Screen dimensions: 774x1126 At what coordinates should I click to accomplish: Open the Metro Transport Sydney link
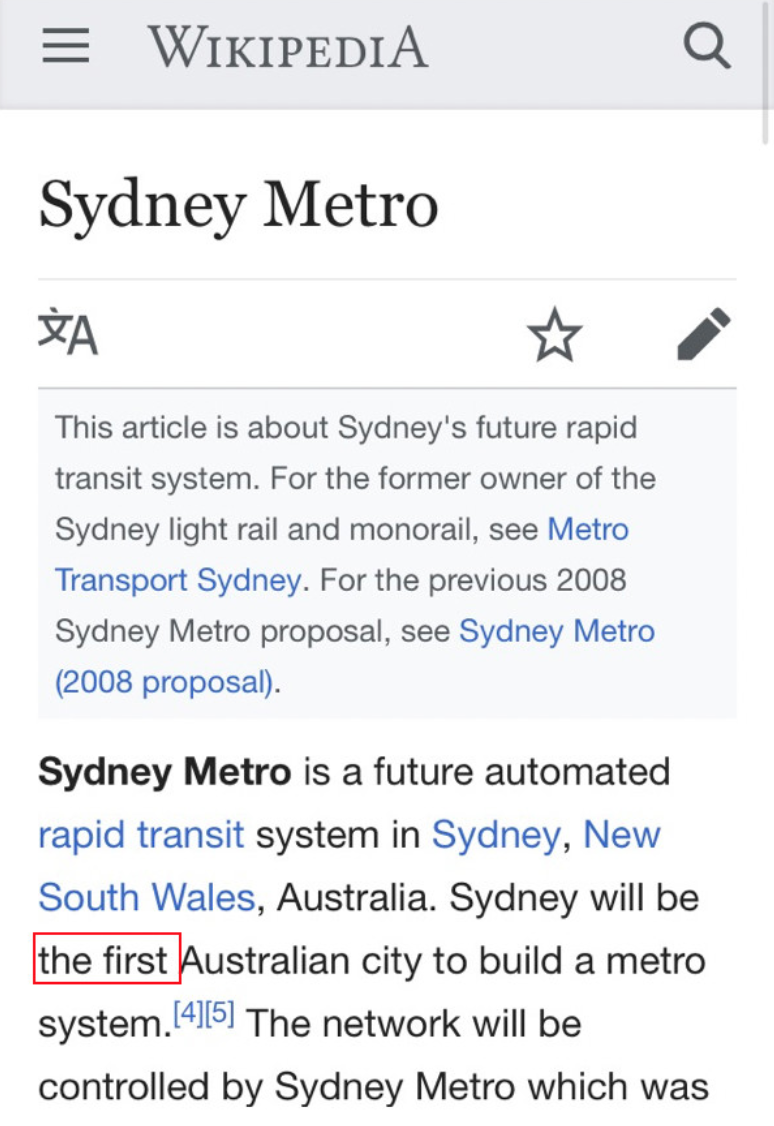click(x=177, y=580)
